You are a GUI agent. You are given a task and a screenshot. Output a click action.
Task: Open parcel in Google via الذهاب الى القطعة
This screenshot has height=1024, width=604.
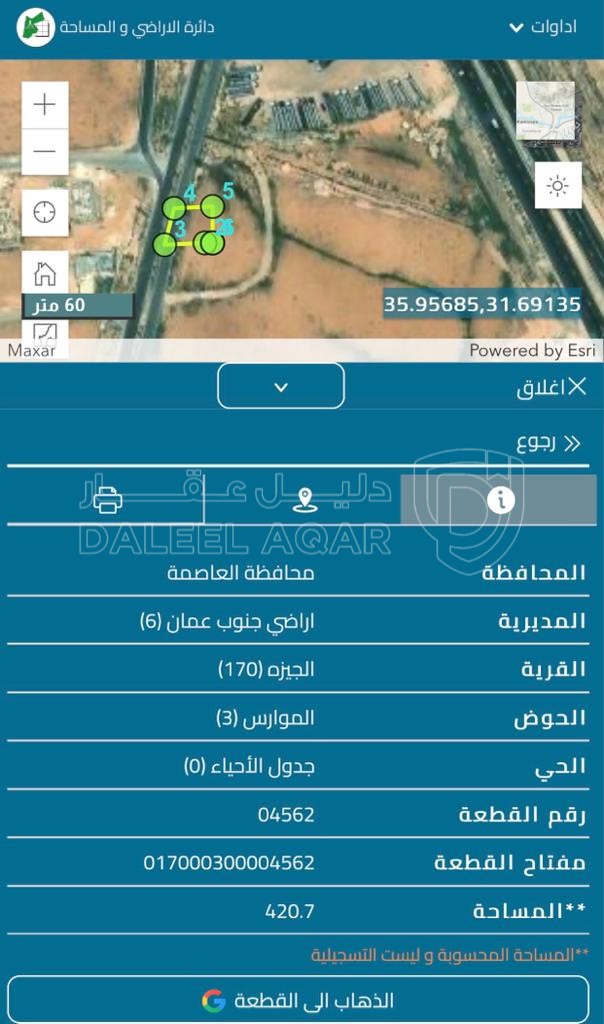pos(298,1000)
